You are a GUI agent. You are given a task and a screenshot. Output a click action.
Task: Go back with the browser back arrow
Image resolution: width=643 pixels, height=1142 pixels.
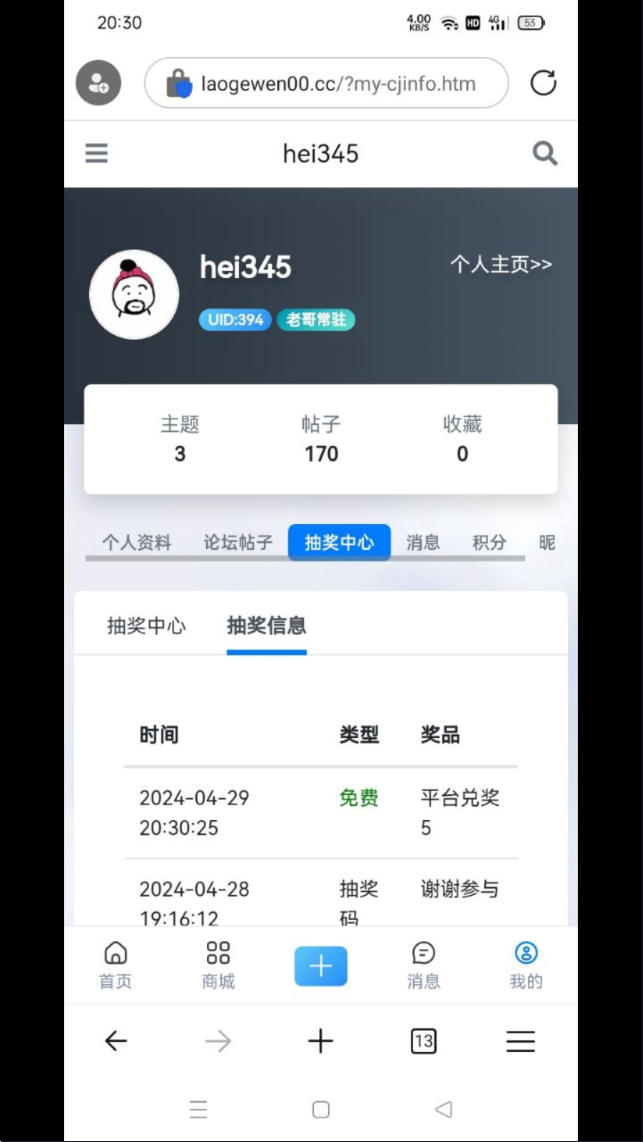[116, 1041]
